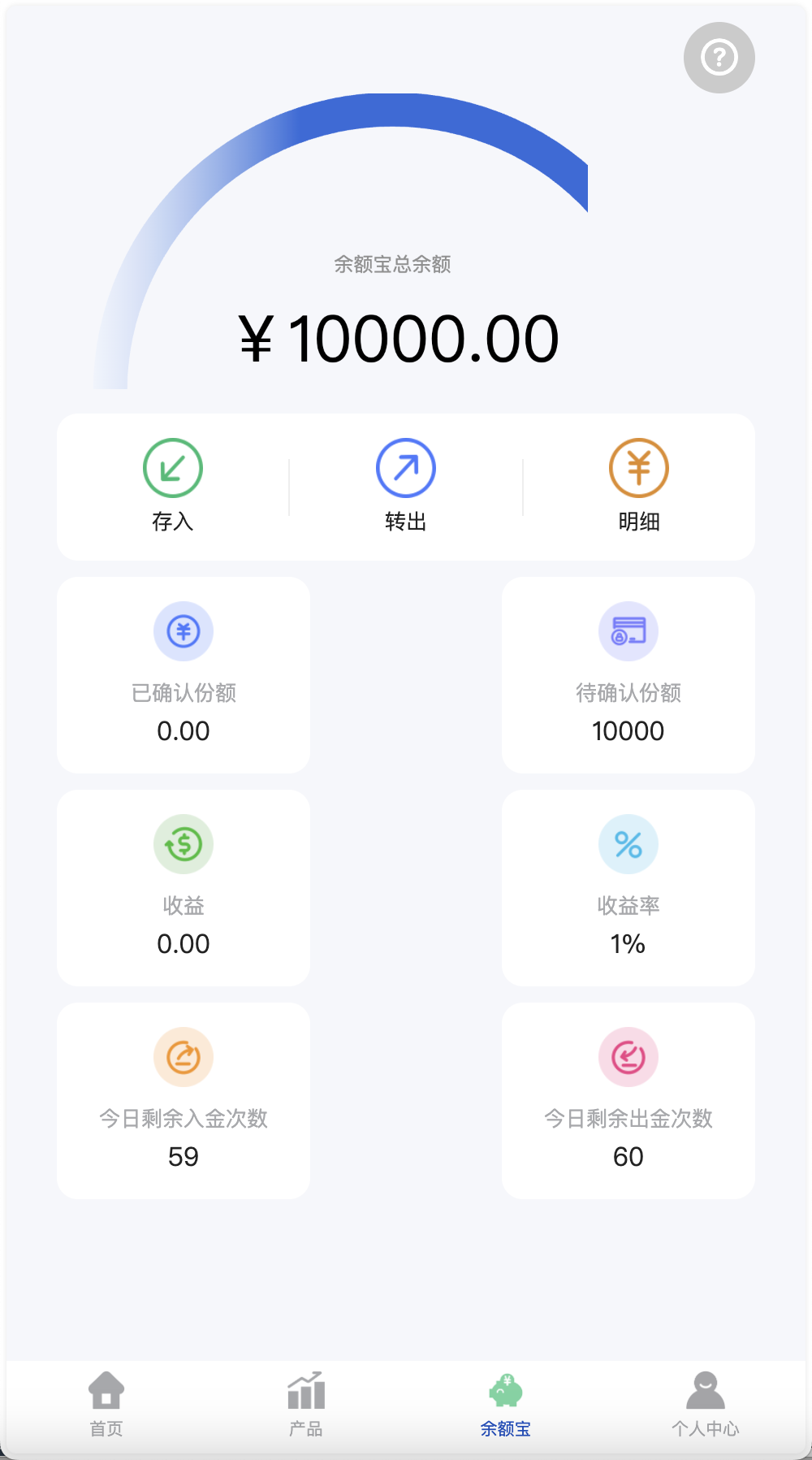Select the green earnings dollar icon
812x1460 pixels.
[183, 843]
